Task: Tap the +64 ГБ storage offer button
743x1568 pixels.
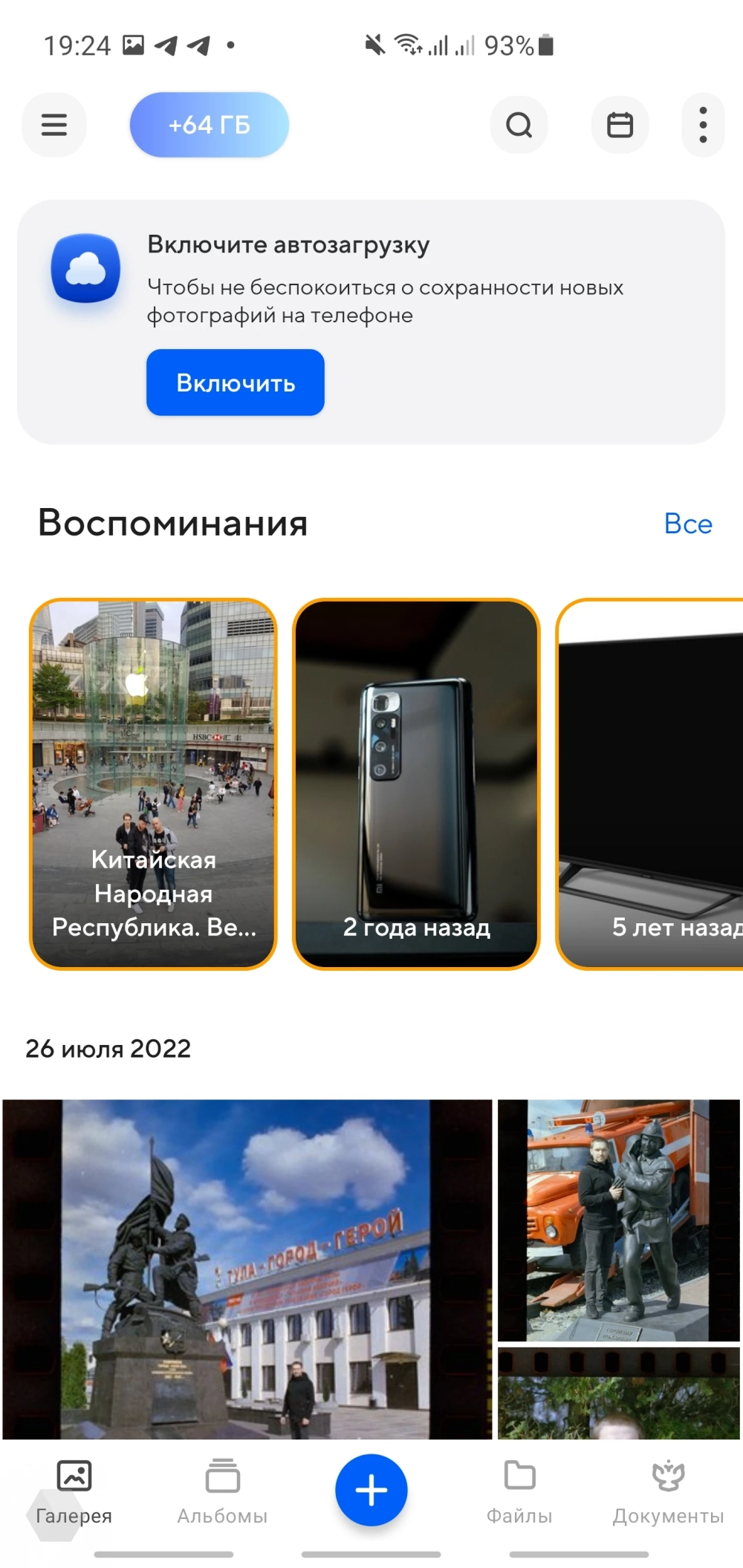Action: tap(210, 125)
